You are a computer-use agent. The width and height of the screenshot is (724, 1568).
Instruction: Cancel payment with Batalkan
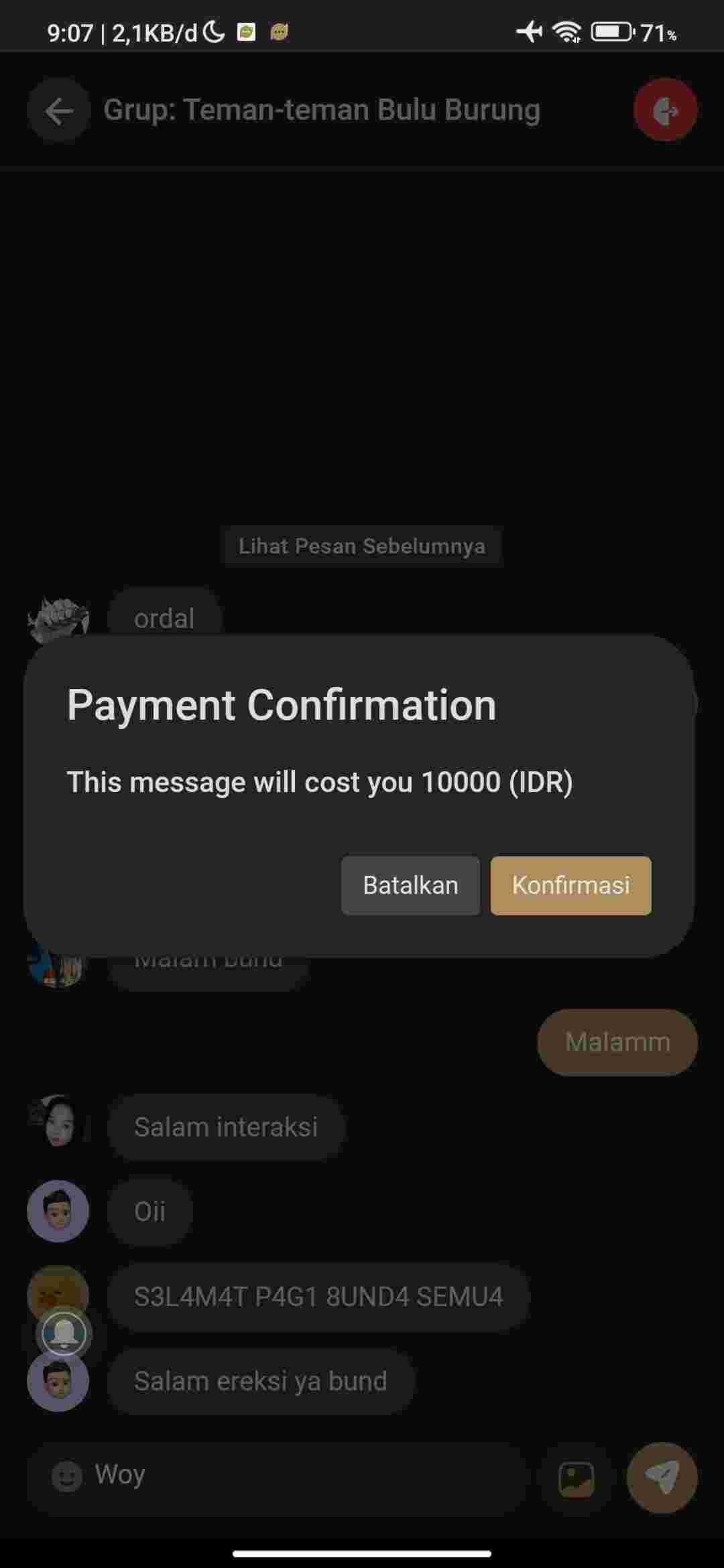click(x=410, y=885)
